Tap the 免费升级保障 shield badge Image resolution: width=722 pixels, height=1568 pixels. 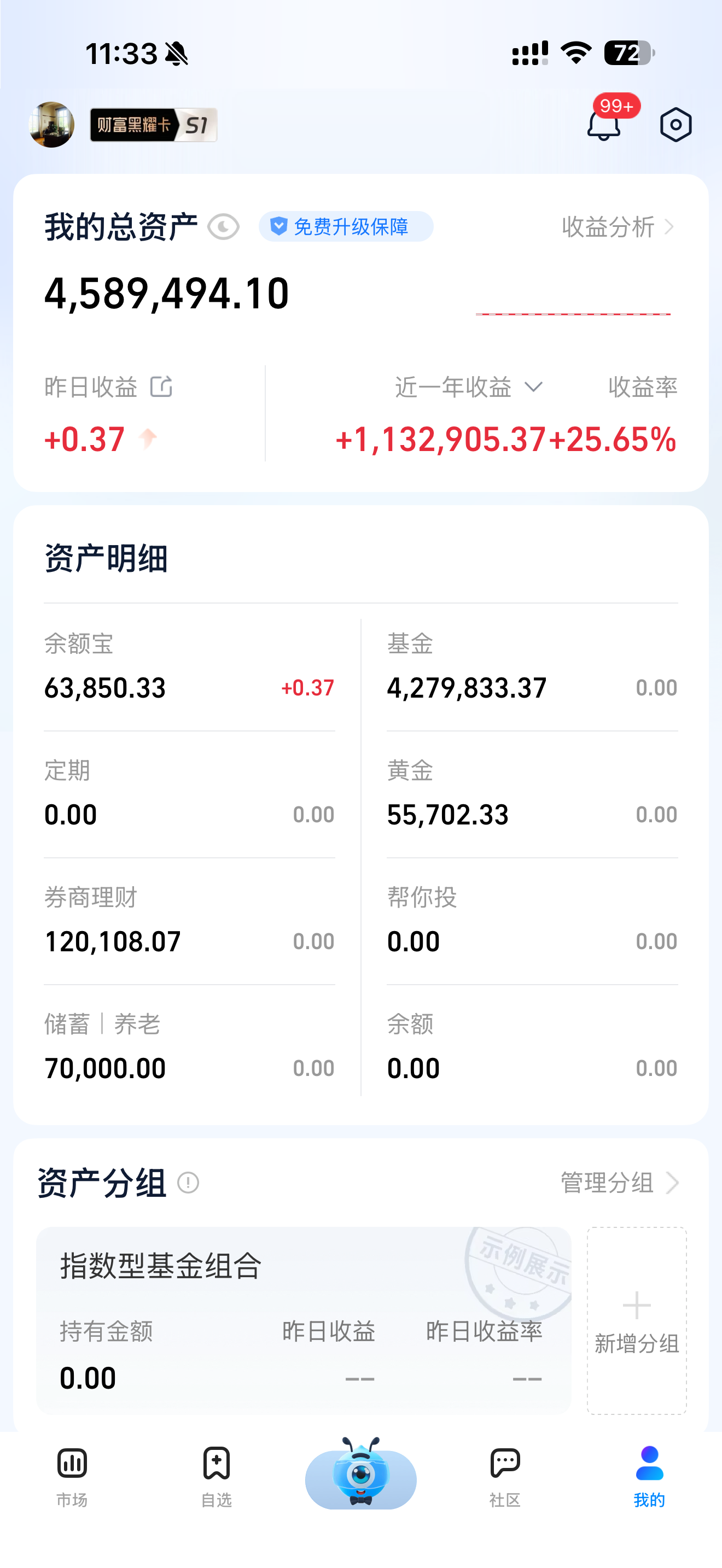346,226
